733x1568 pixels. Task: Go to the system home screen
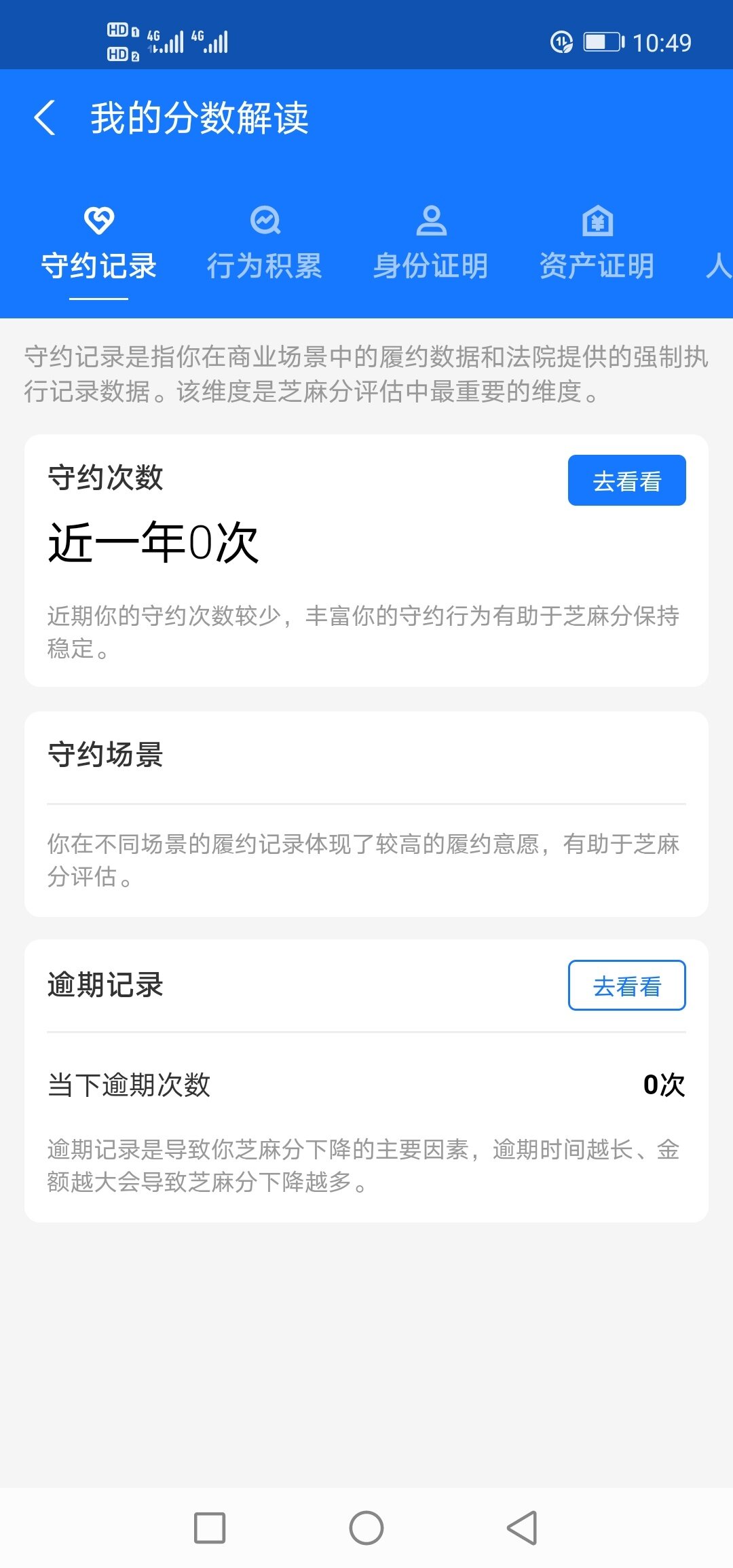[x=366, y=1528]
